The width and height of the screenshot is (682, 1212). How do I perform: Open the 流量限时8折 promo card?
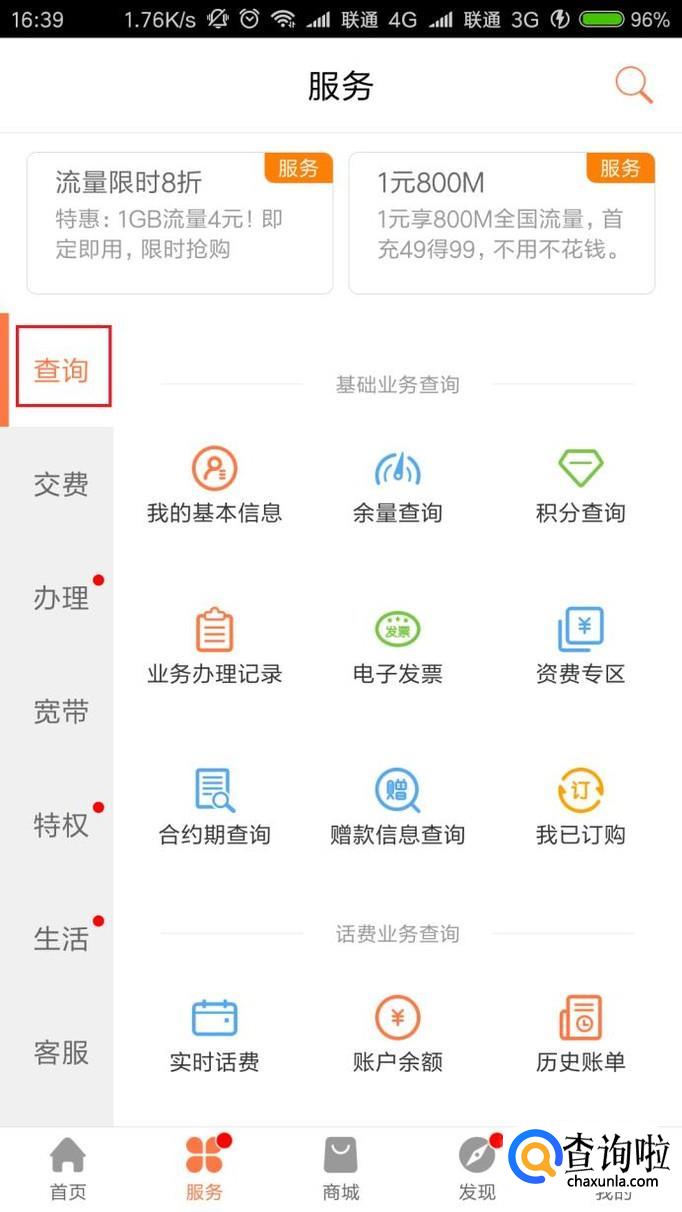point(179,223)
